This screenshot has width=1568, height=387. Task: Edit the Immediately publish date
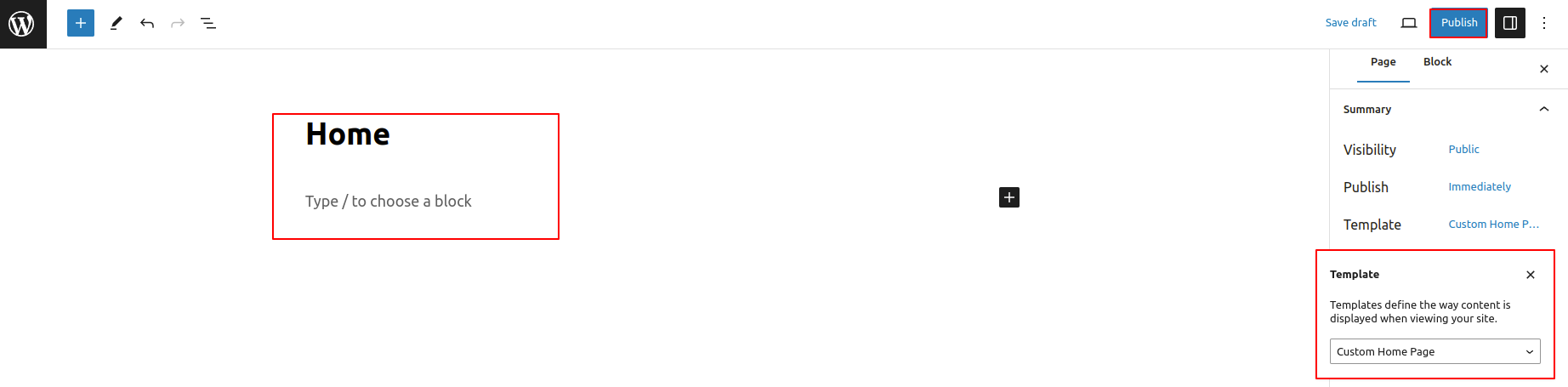[1480, 187]
